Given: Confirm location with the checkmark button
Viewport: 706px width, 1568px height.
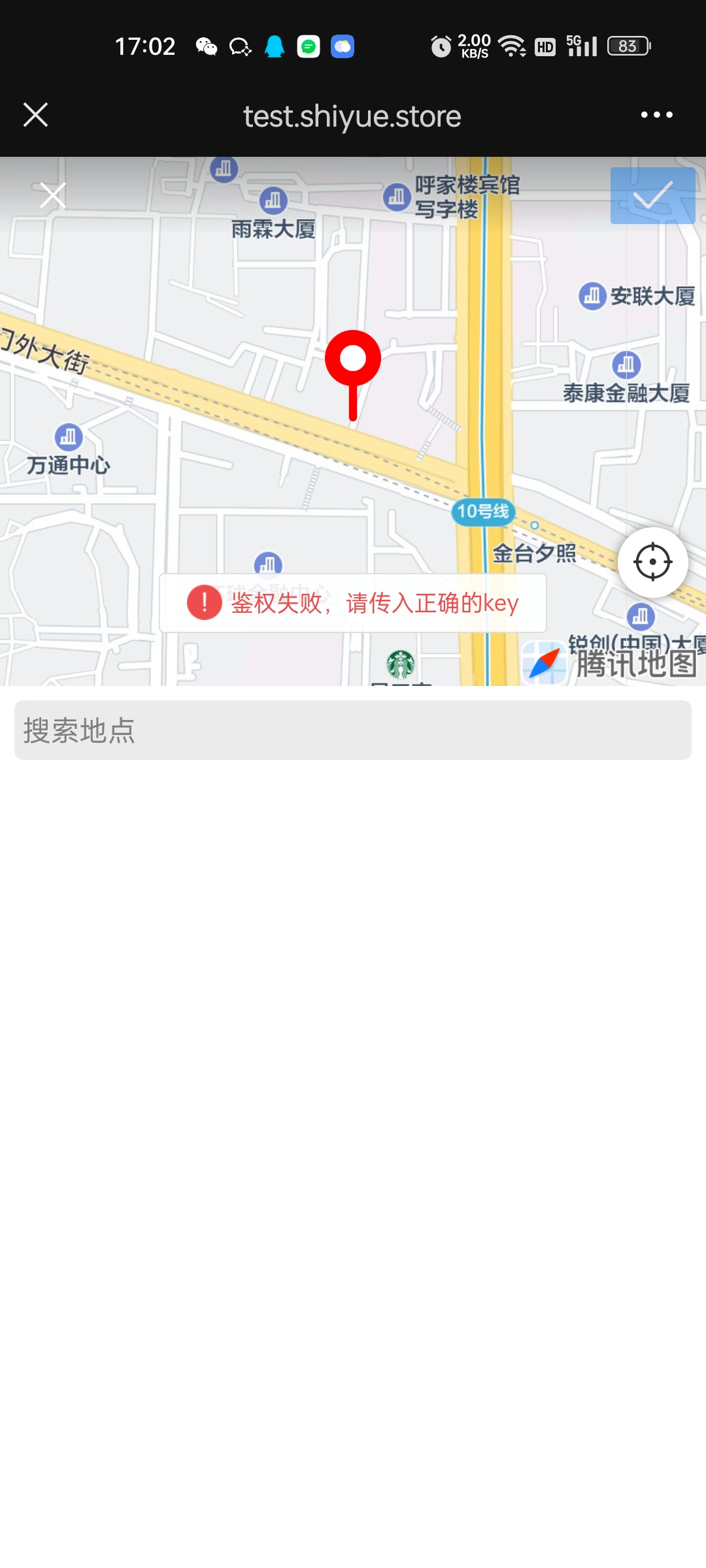Looking at the screenshot, I should [652, 195].
